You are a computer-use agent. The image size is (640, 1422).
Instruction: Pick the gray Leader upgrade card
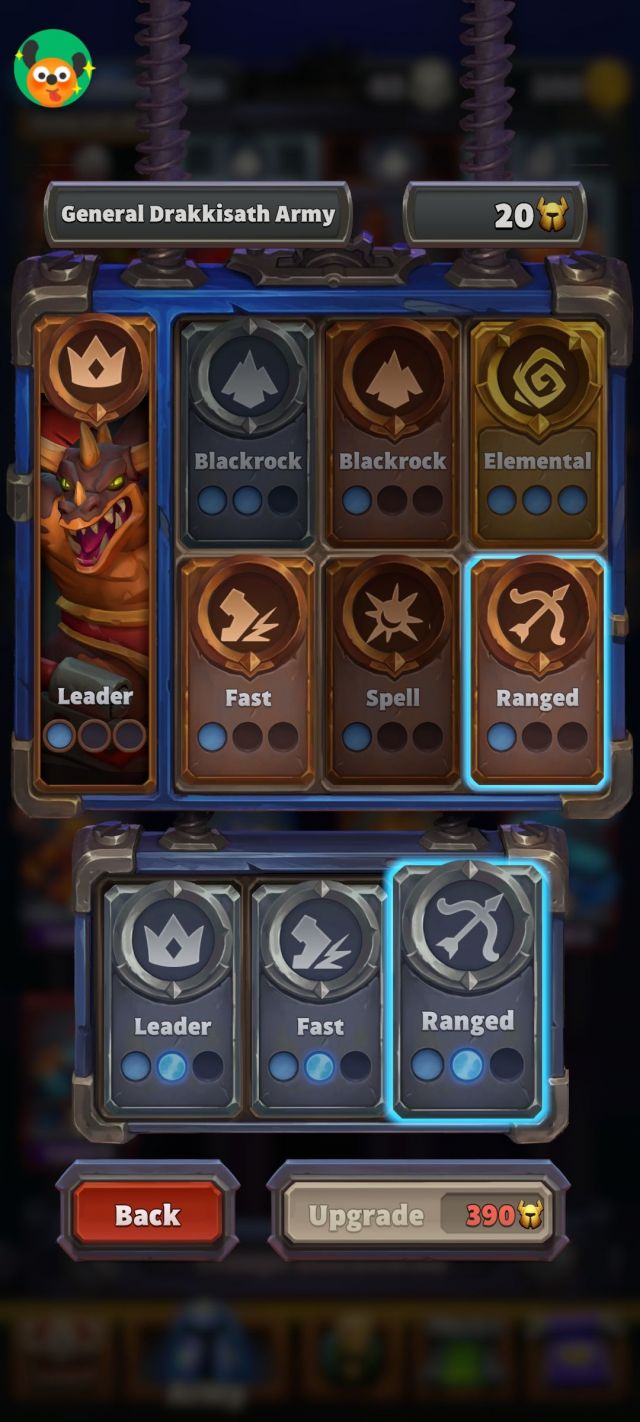pos(172,995)
